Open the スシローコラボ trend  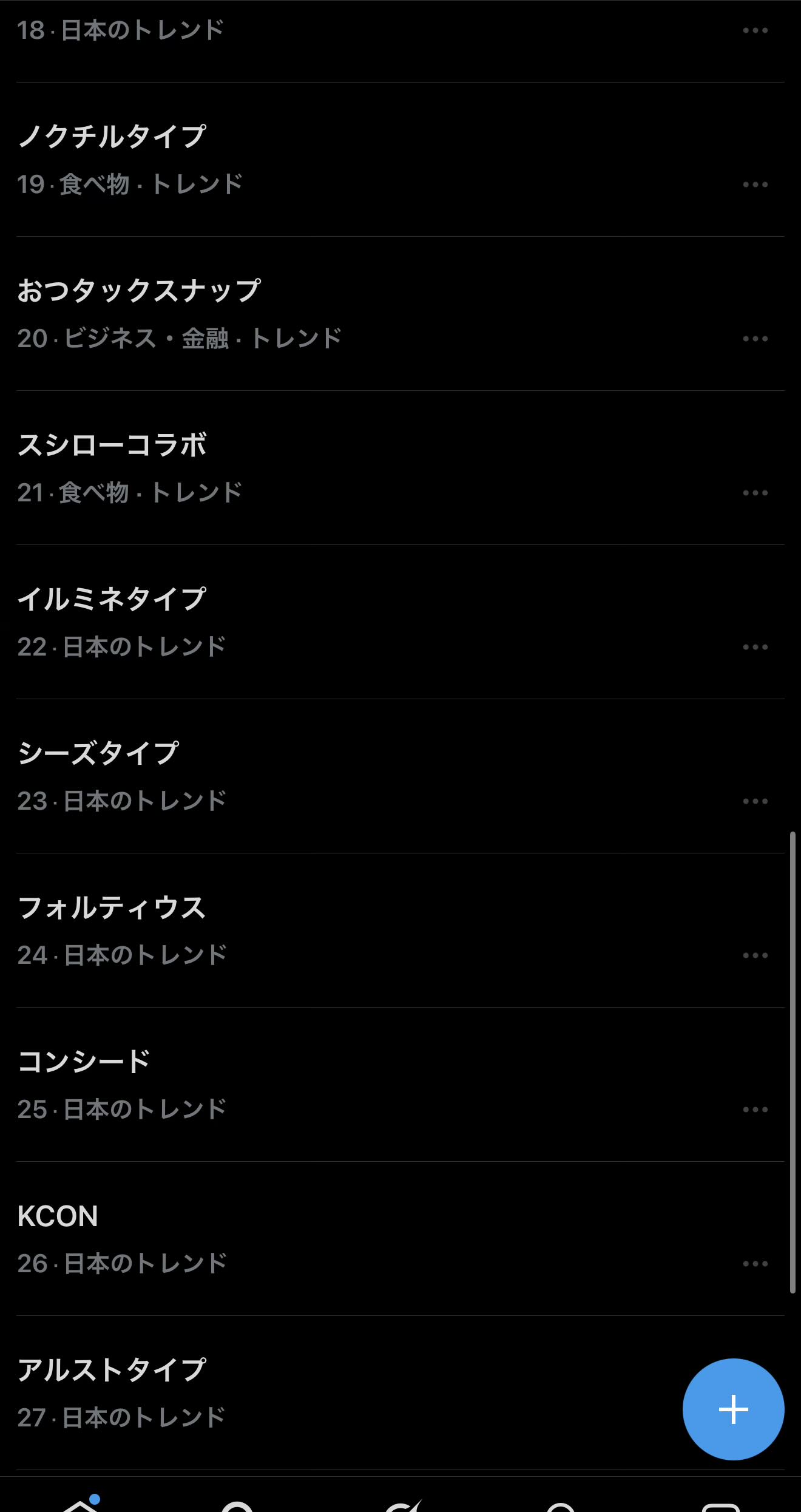(112, 445)
